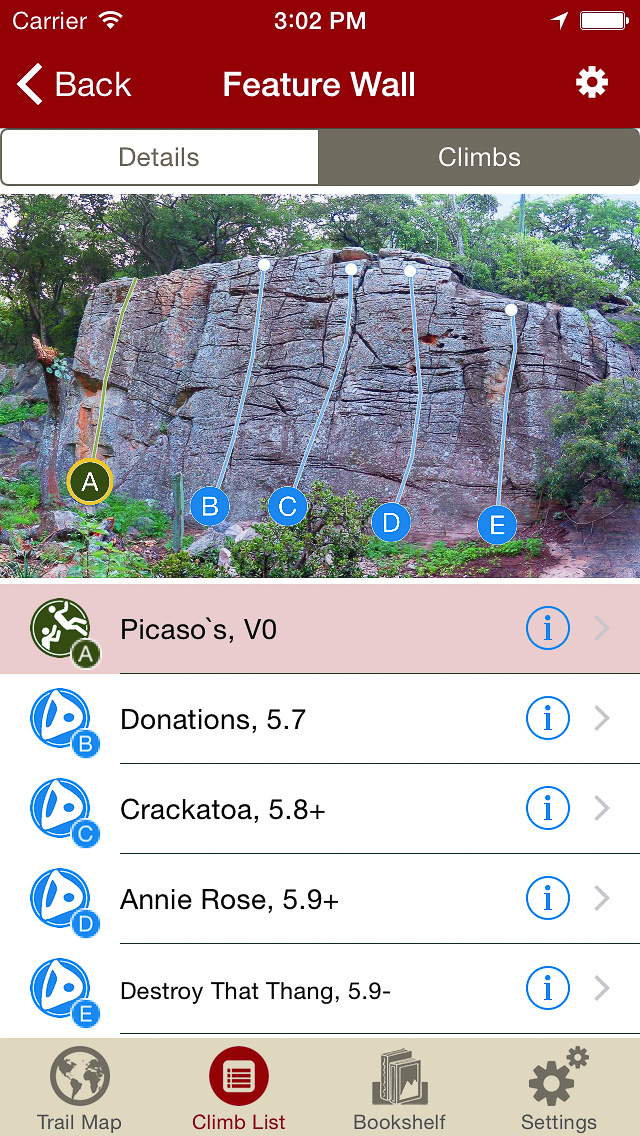Go back to the previous screen
640x1136 pixels.
pos(75,85)
